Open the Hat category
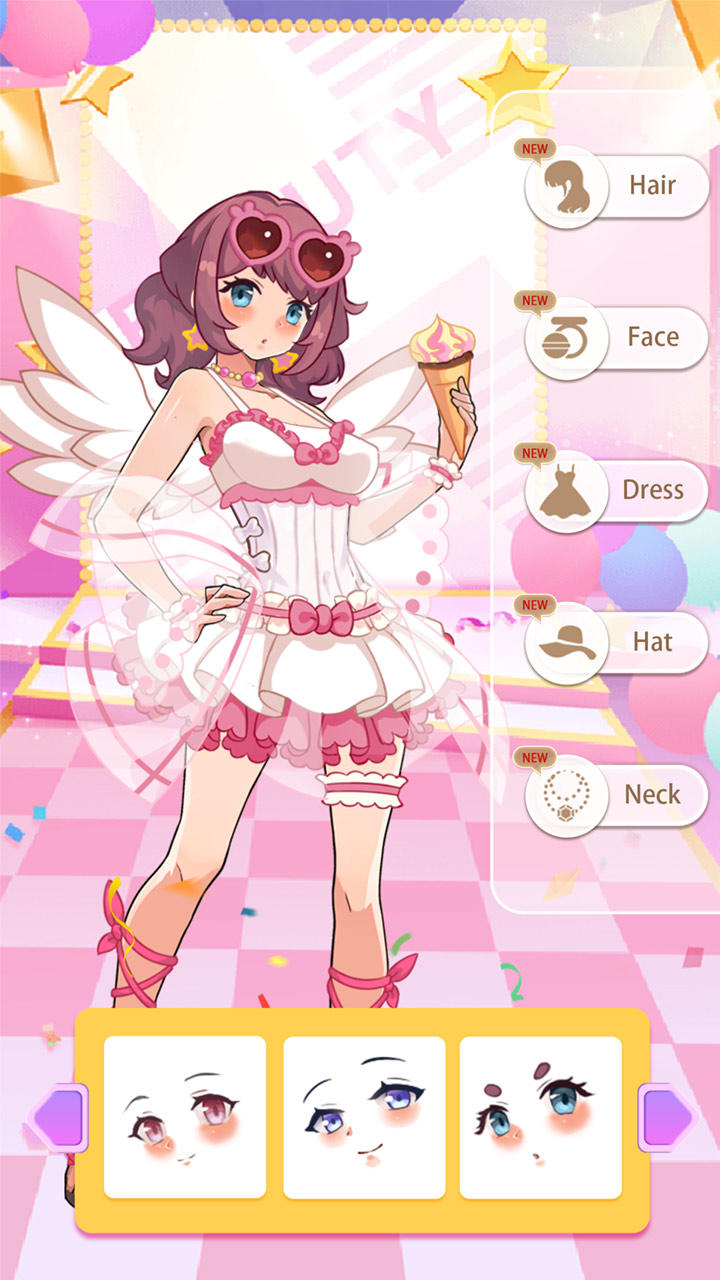Viewport: 720px width, 1280px height. pyautogui.click(x=616, y=642)
